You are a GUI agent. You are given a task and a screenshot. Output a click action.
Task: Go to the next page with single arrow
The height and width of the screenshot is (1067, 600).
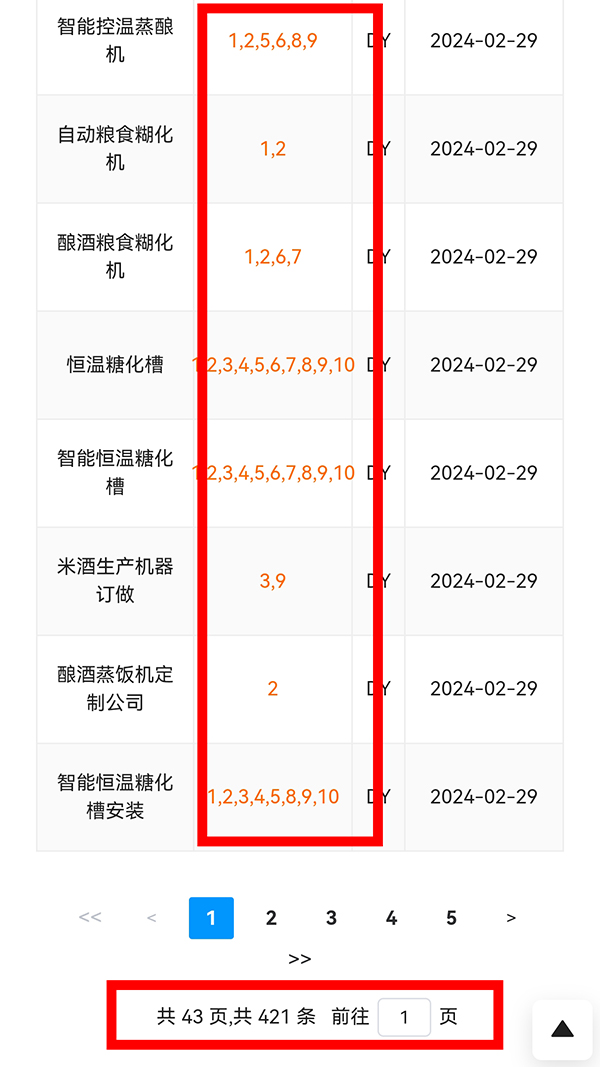click(511, 918)
